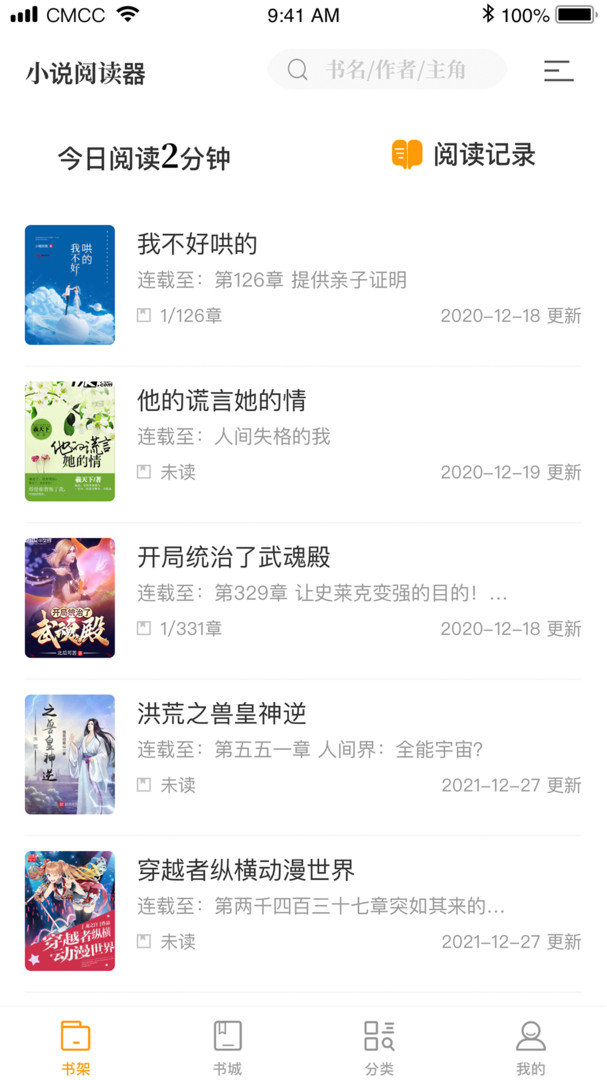Open 阅读记录 reading history
The image size is (607, 1080).
[x=463, y=155]
